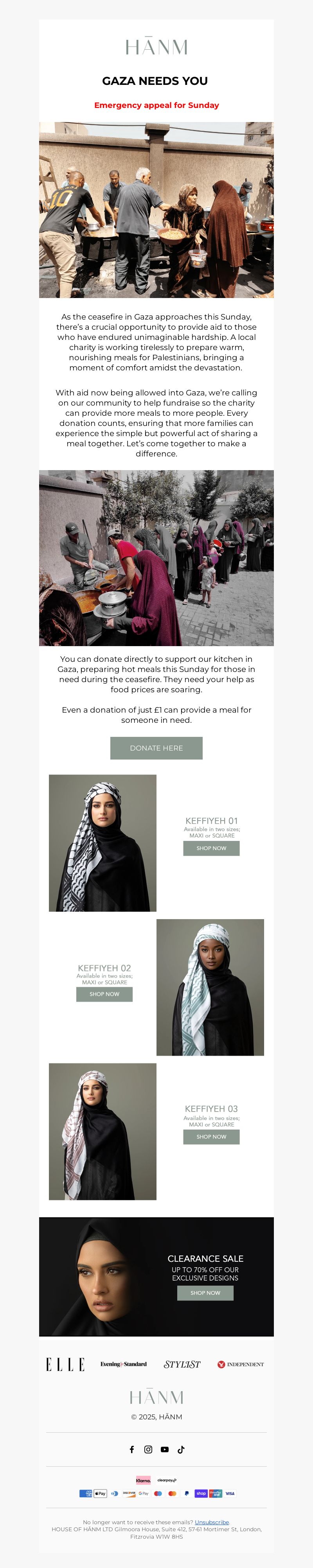313x1568 pixels.
Task: Open the clearance sale Shop Now button
Action: [205, 1293]
